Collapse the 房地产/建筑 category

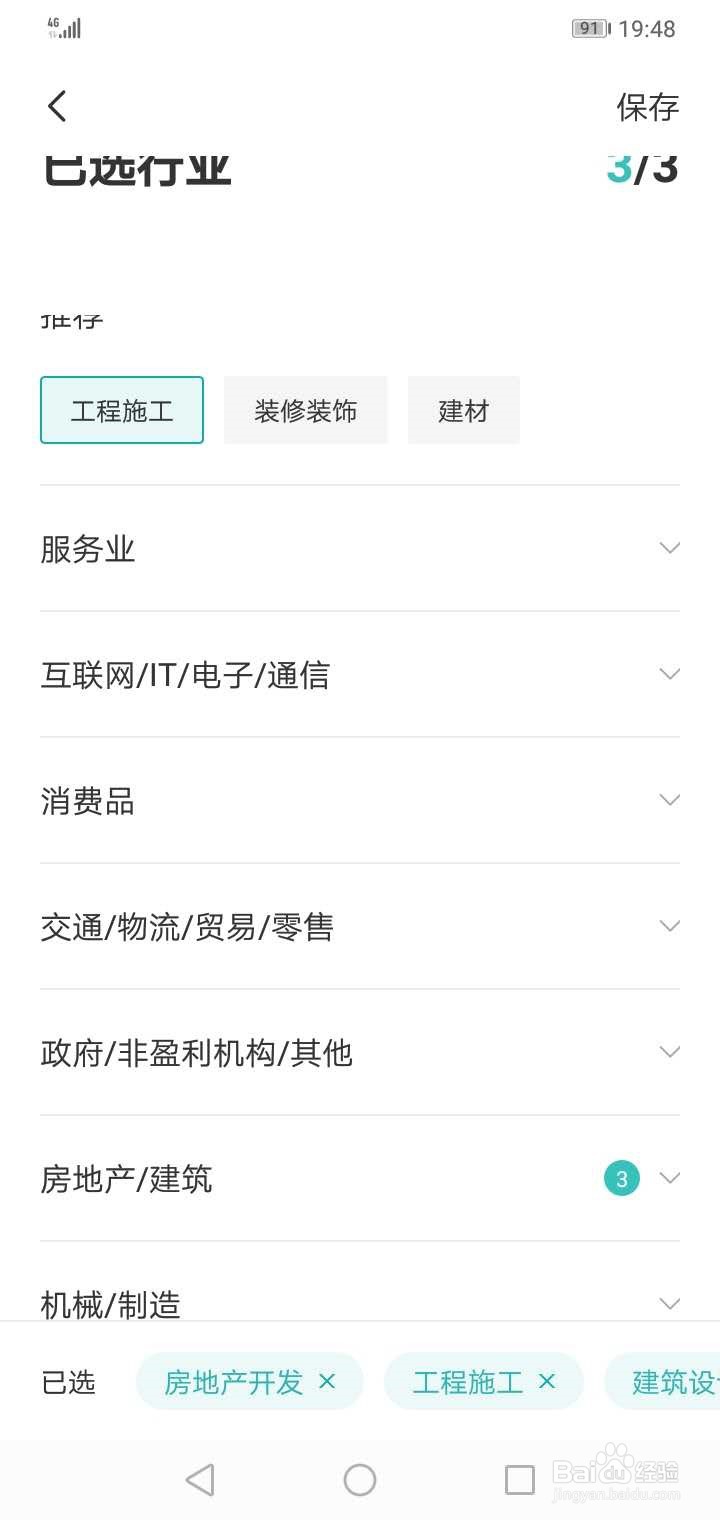click(x=670, y=1178)
